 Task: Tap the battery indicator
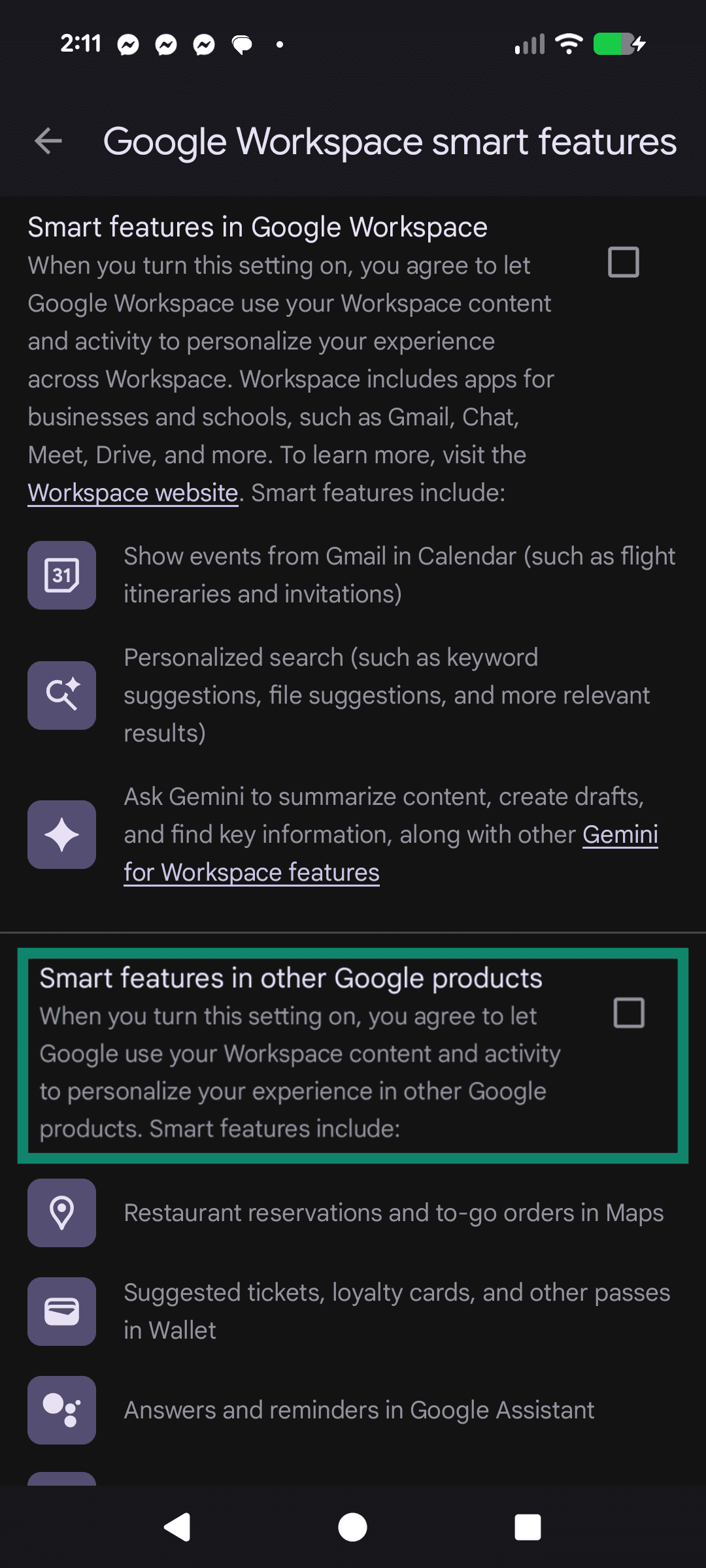pos(615,43)
